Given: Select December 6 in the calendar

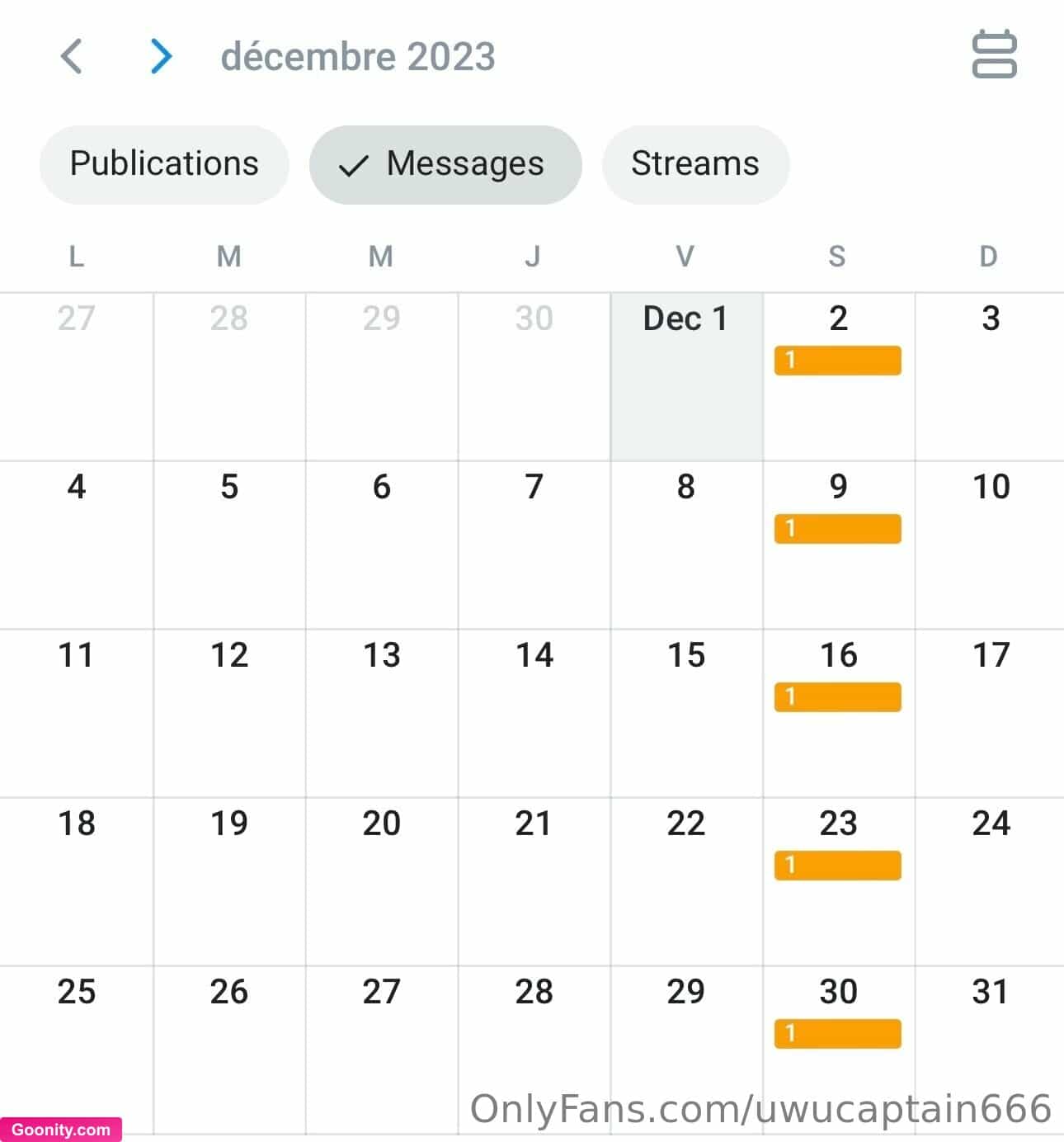Looking at the screenshot, I should pos(382,545).
